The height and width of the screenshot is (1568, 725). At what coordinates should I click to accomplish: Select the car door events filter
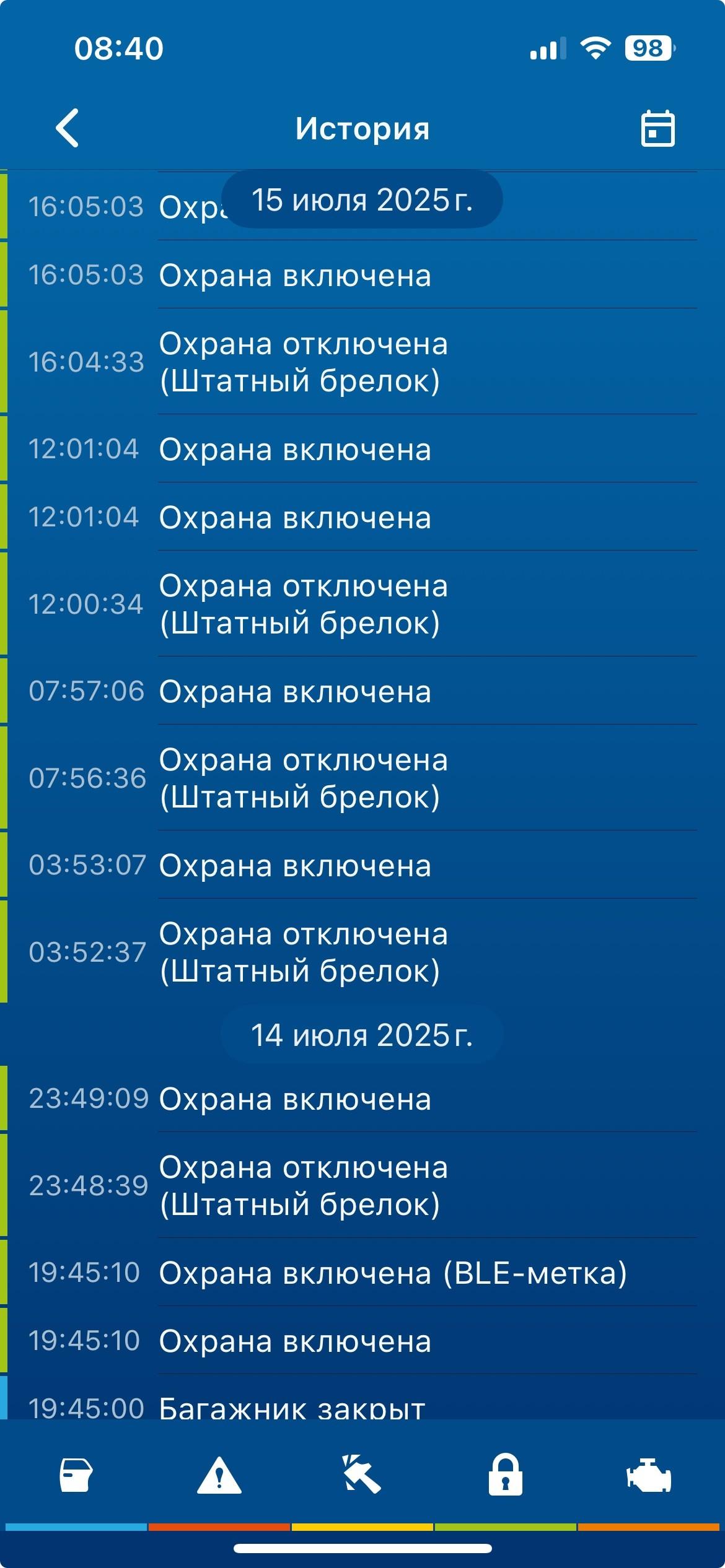tap(76, 1476)
